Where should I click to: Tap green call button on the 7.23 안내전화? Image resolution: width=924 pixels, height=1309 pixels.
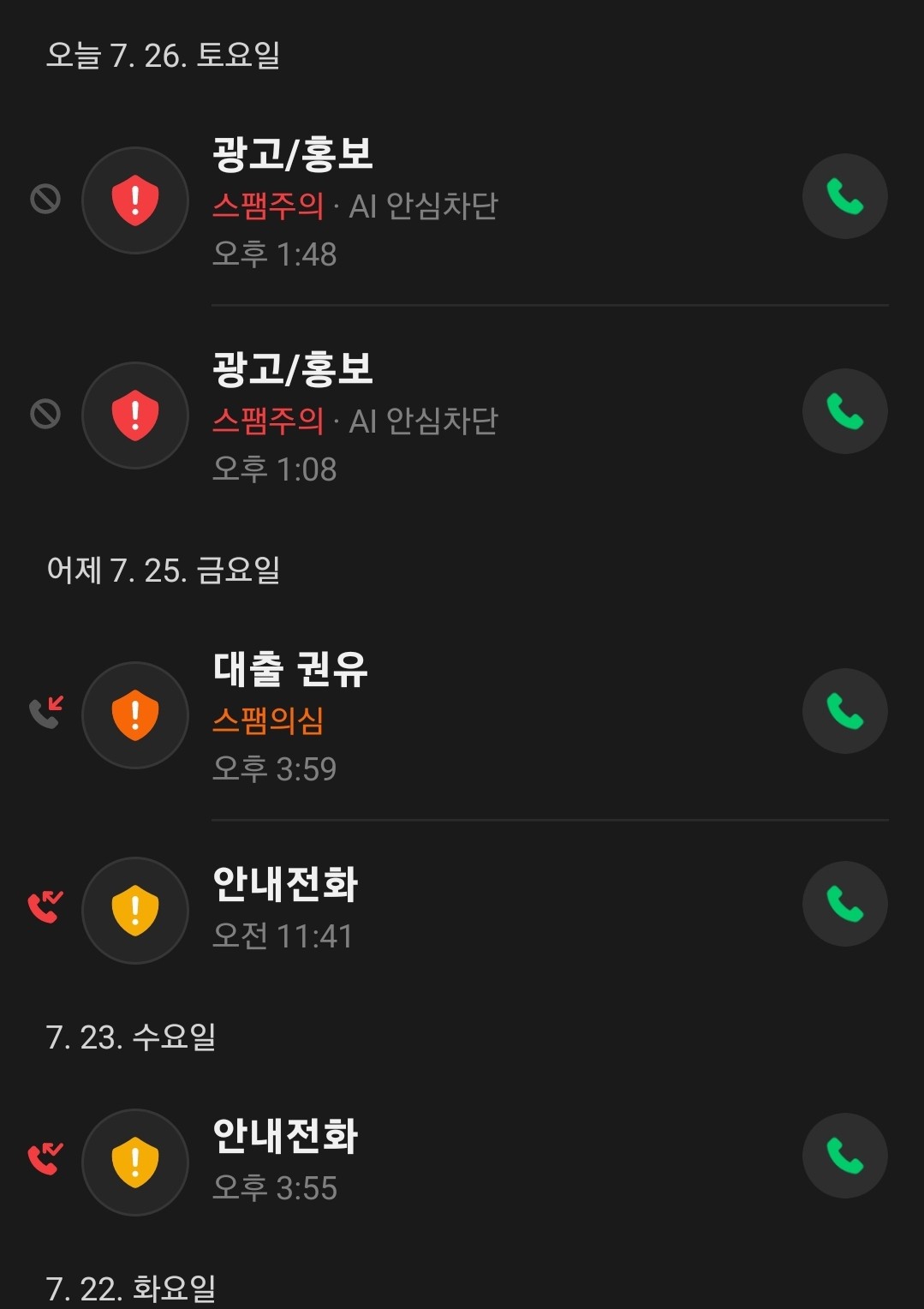tap(844, 1154)
